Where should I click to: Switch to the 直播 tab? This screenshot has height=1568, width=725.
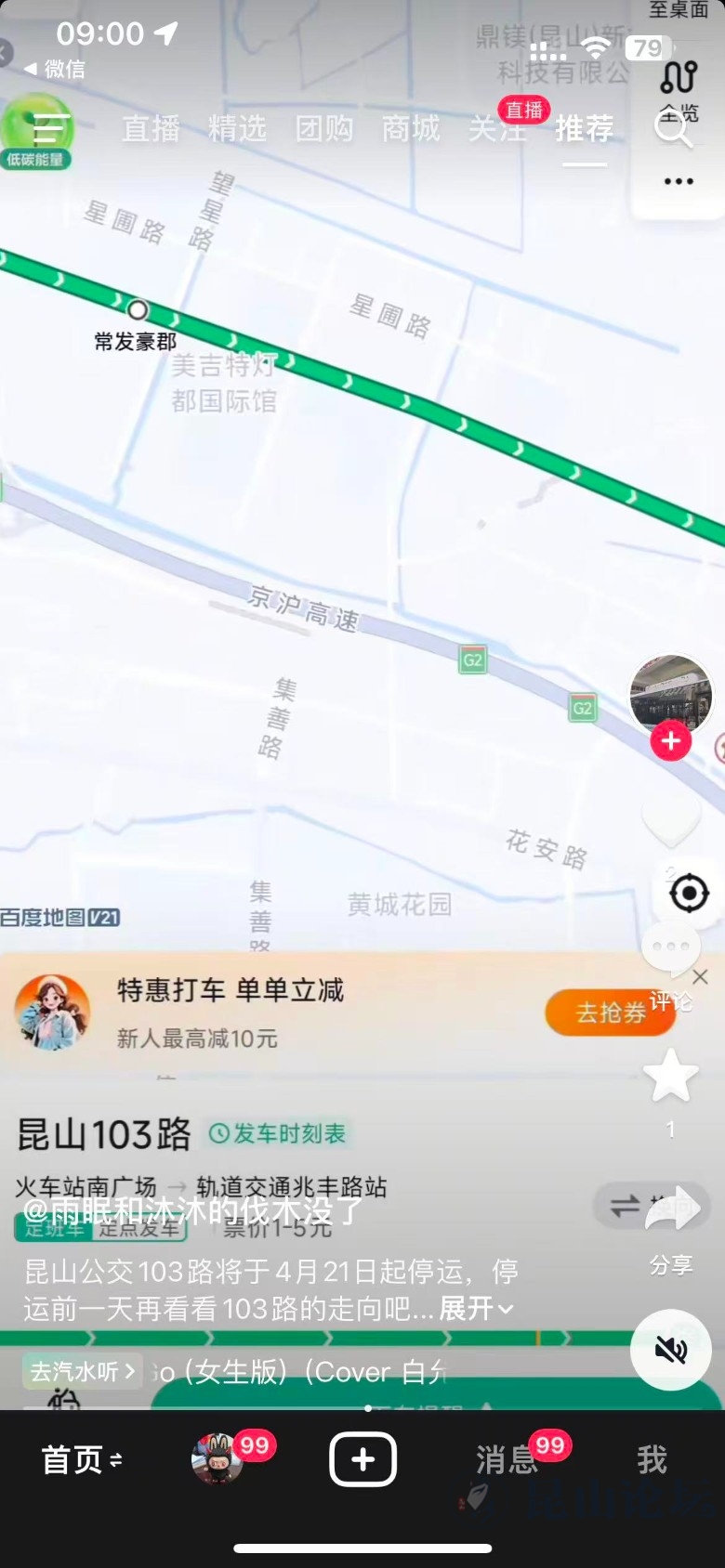click(151, 128)
